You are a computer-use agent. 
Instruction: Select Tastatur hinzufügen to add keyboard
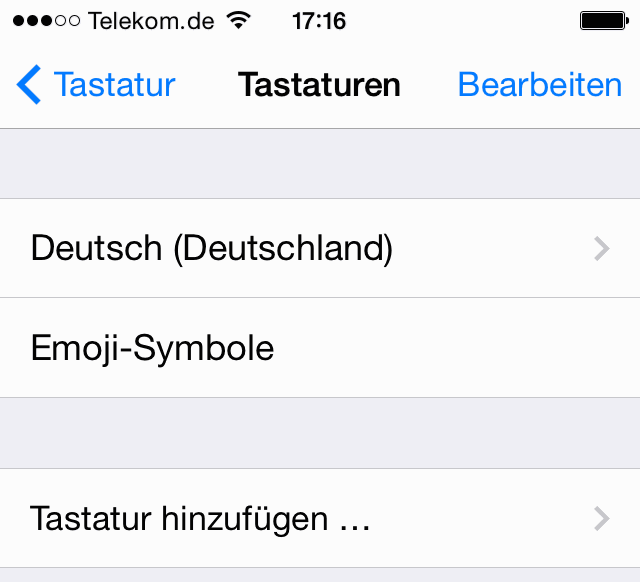[320, 518]
